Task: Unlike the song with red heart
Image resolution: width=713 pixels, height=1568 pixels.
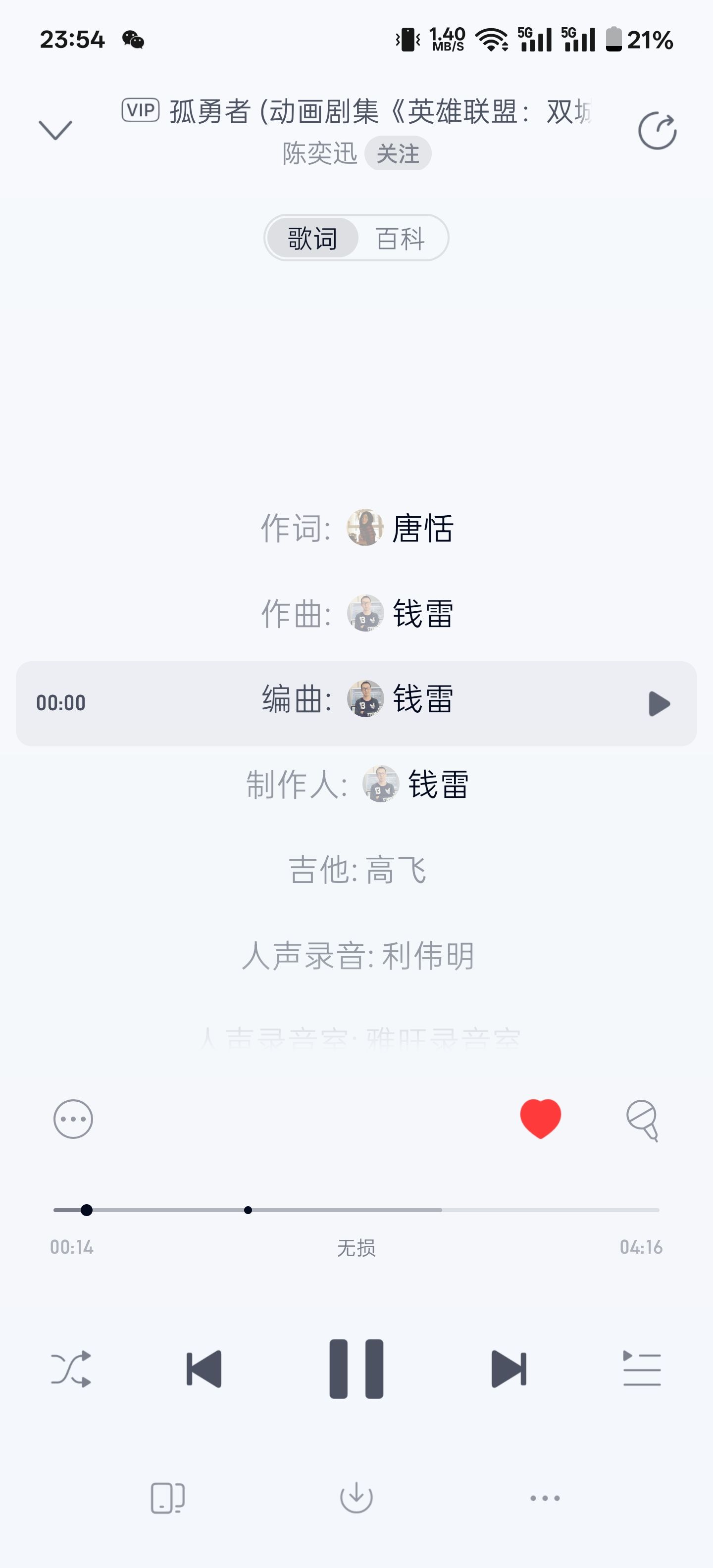Action: (540, 1119)
